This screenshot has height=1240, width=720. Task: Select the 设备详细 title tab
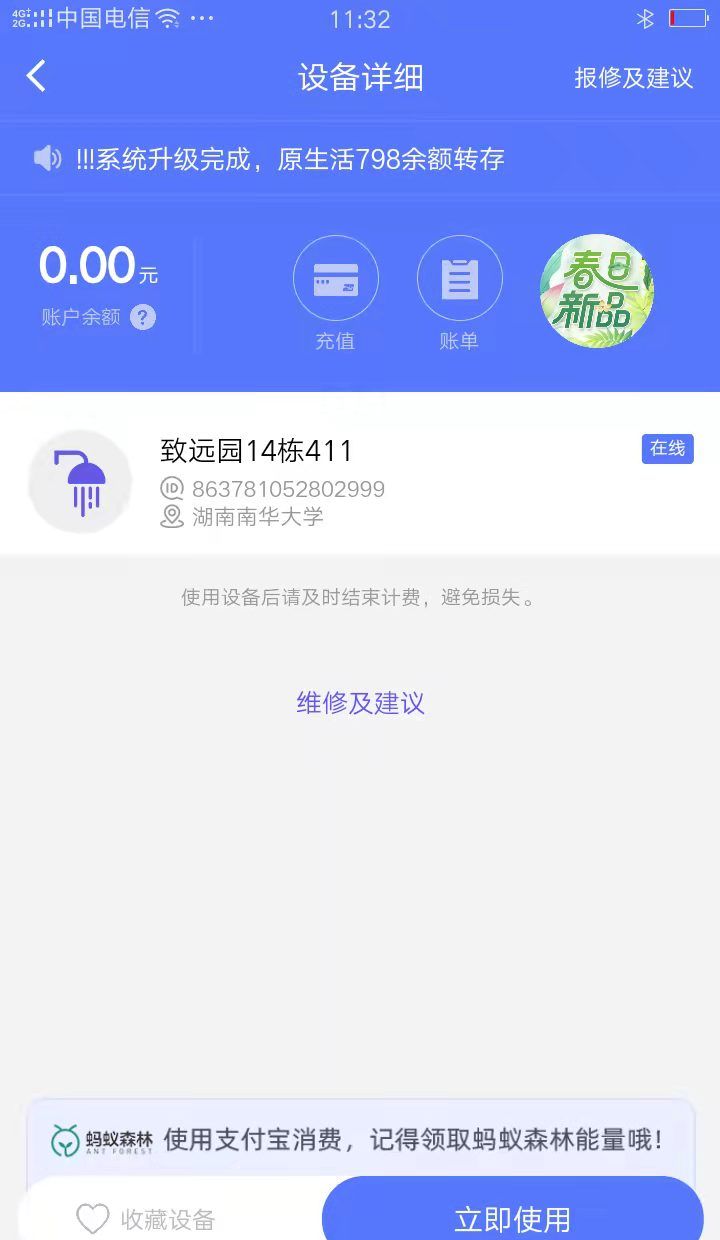(x=360, y=75)
